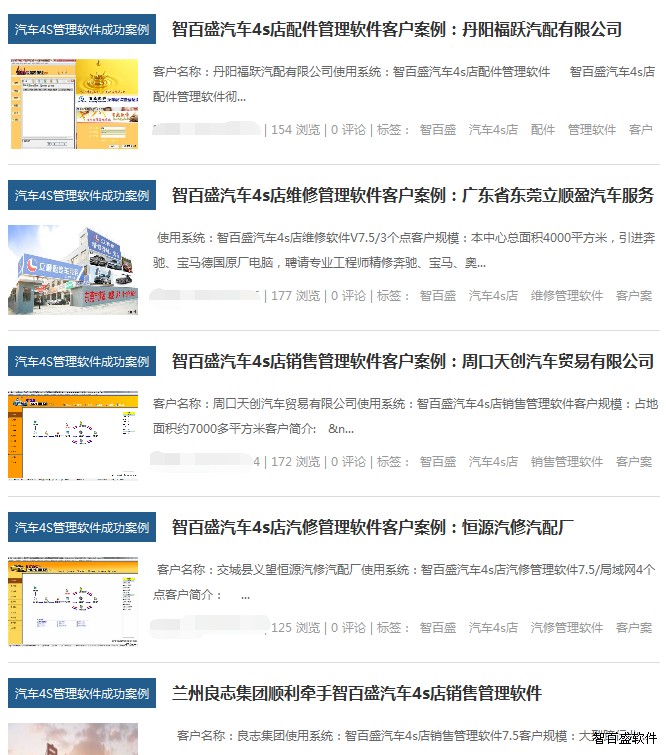Screen dimensions: 670x755
Task: Open the storefront thumbnail of the 东莞立顺盈 article
Action: (74, 270)
